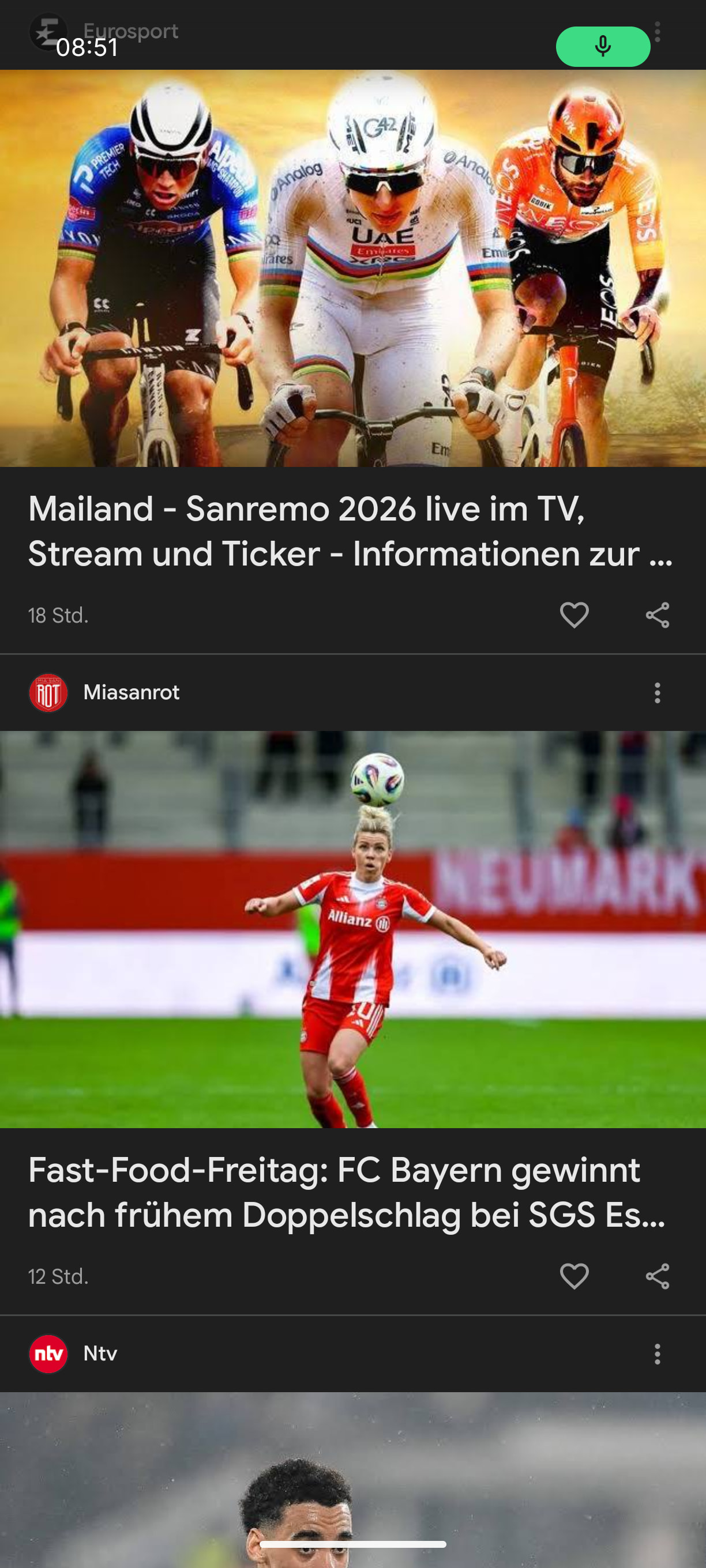Open overflow menu for Ntv card
The height and width of the screenshot is (1568, 706).
coord(656,1354)
